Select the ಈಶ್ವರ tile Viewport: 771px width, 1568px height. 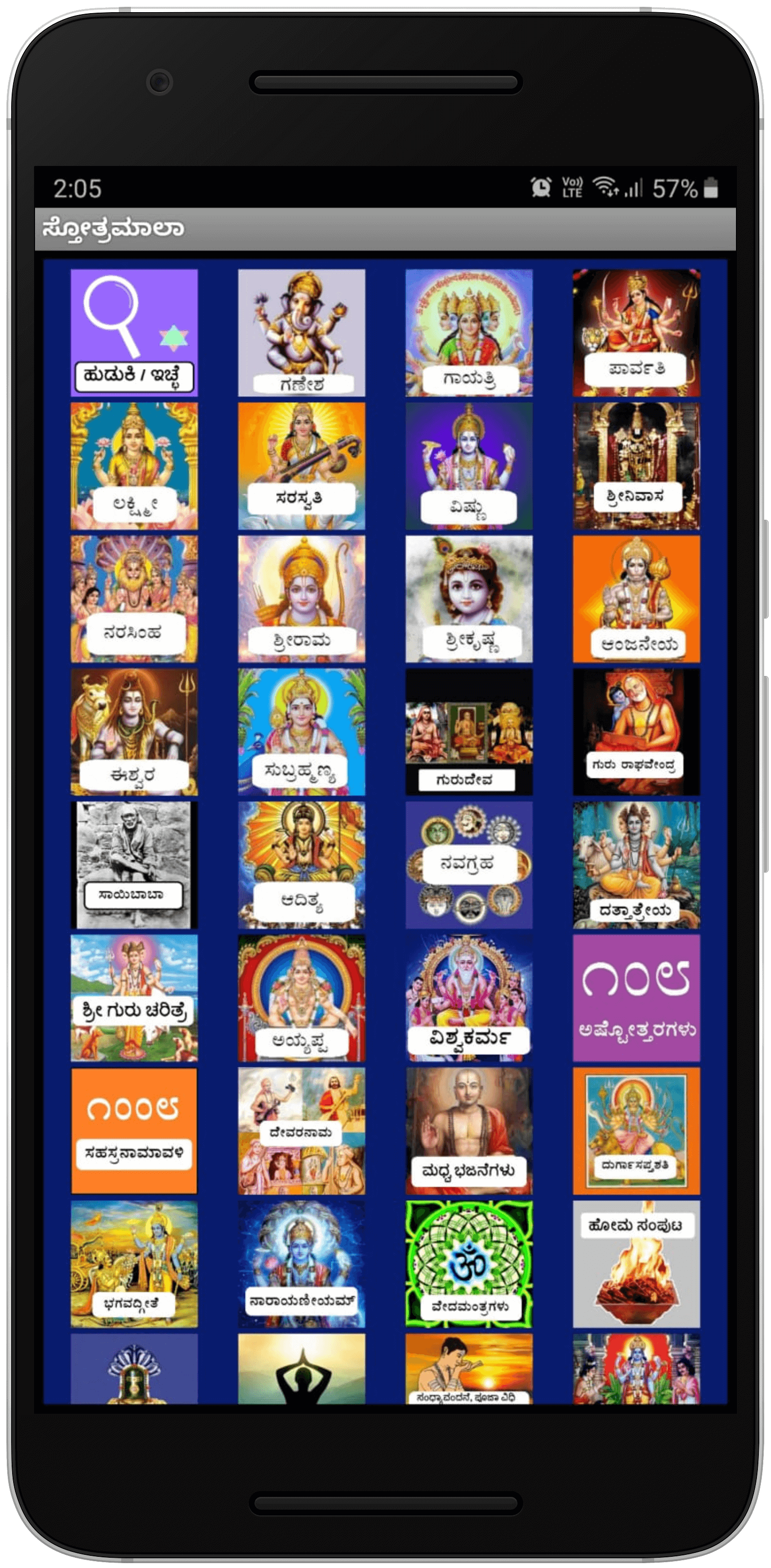pyautogui.click(x=134, y=731)
